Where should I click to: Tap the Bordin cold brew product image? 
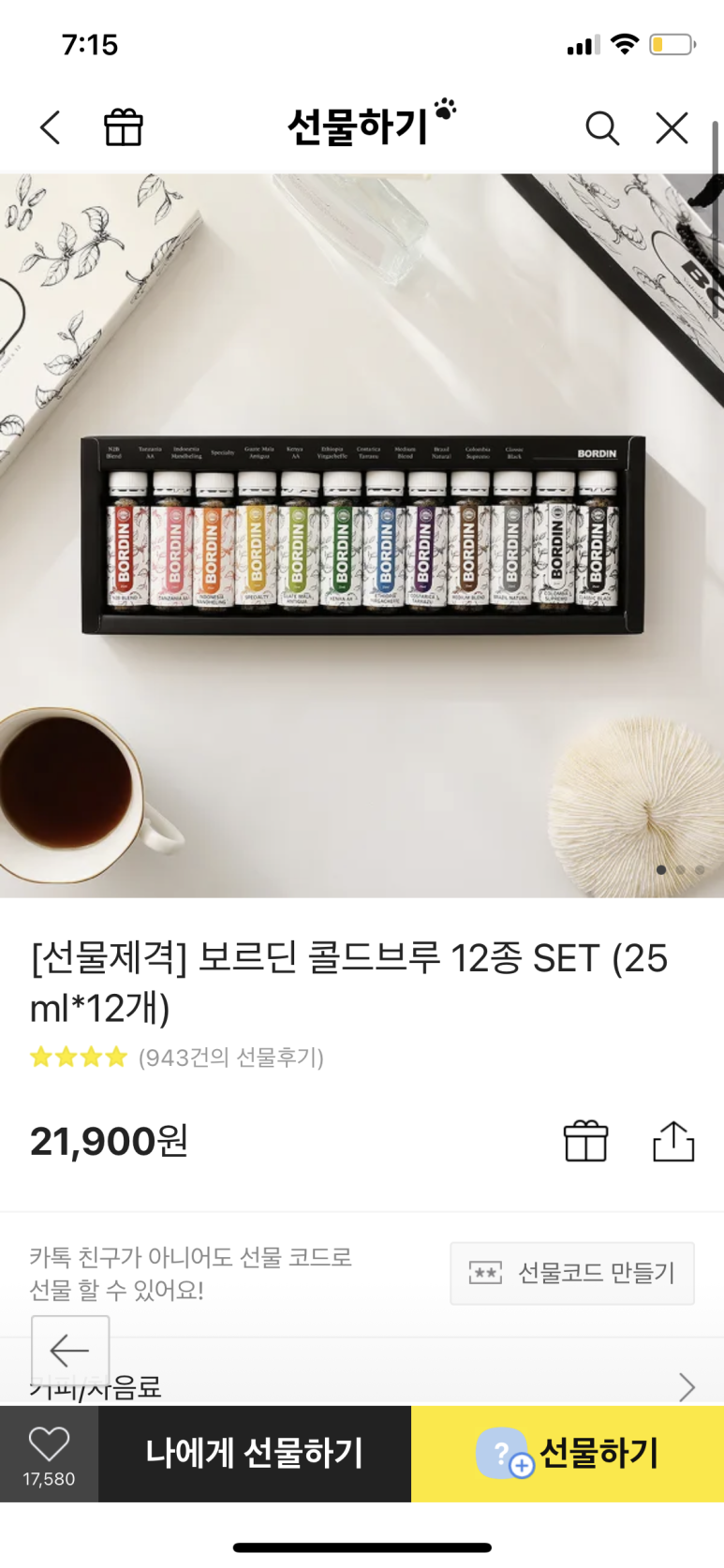tap(362, 535)
